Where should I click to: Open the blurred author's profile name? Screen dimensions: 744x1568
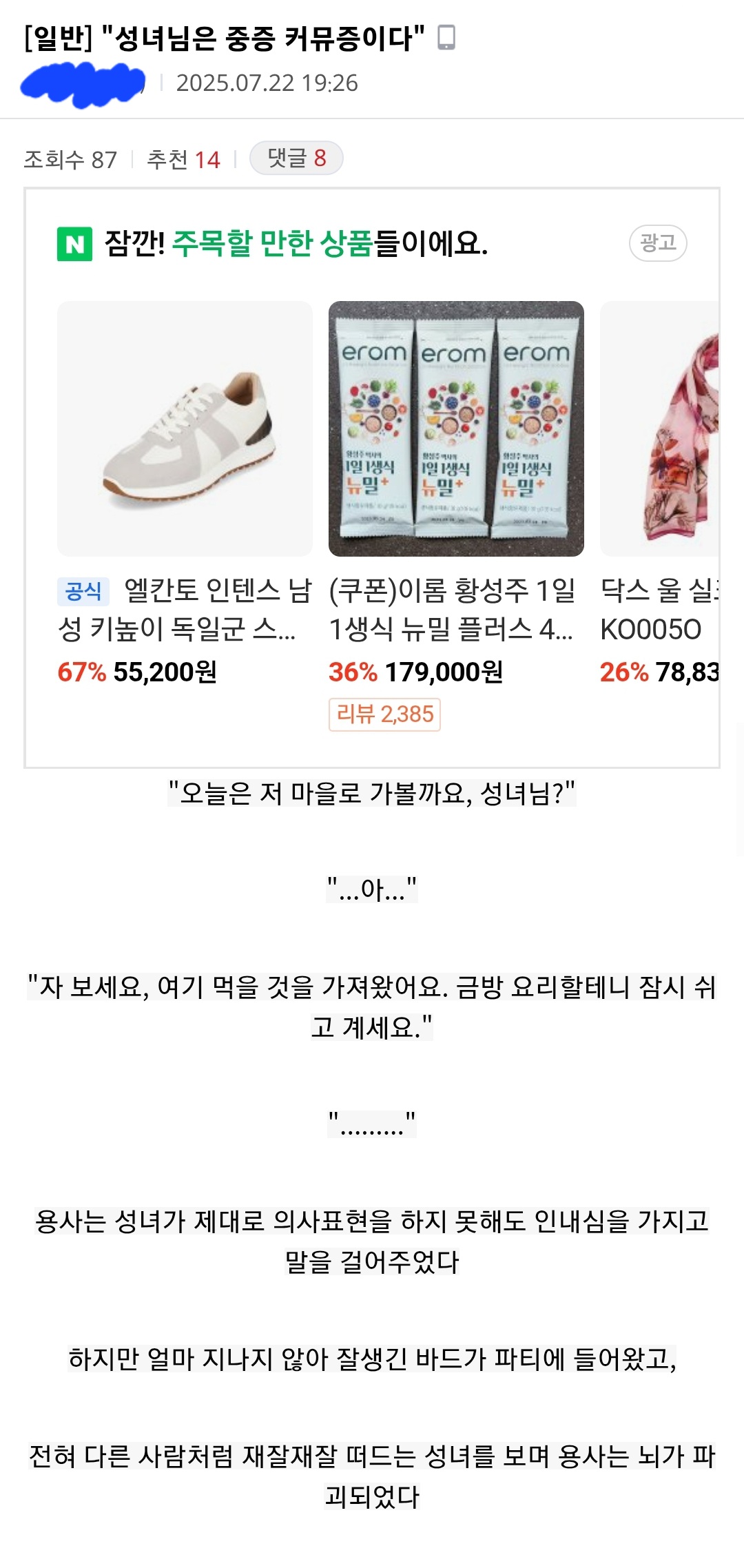83,83
